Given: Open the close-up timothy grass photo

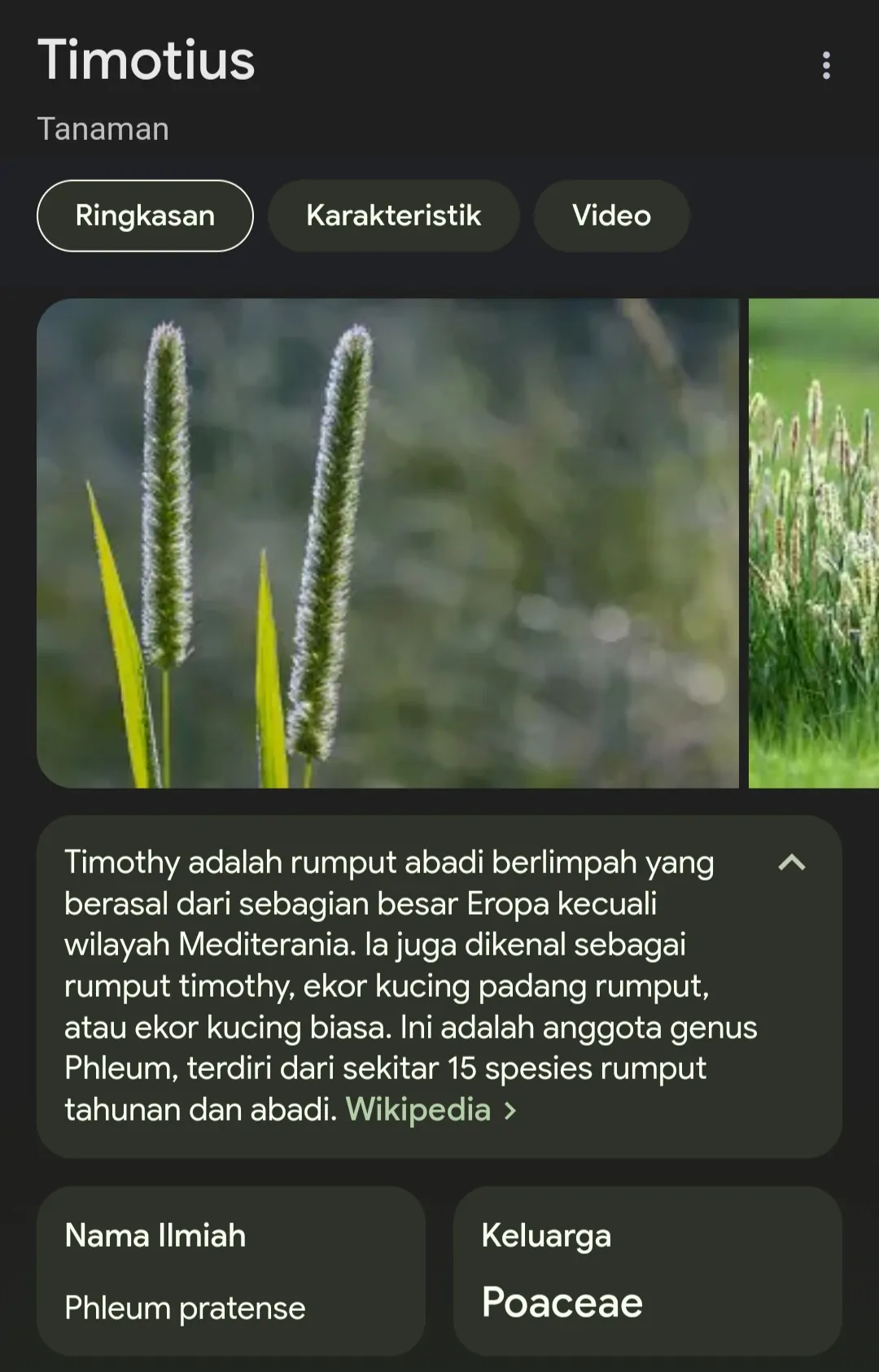Looking at the screenshot, I should point(387,543).
